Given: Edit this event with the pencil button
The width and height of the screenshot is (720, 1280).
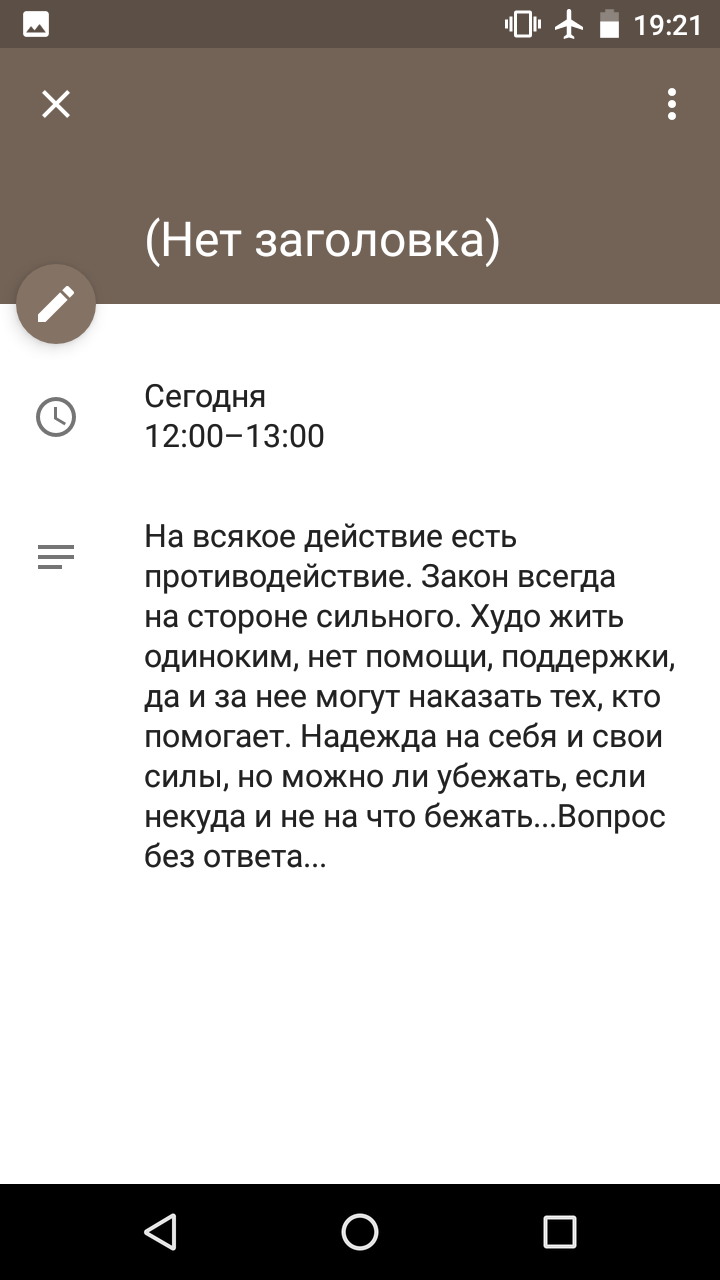Looking at the screenshot, I should pos(56,304).
